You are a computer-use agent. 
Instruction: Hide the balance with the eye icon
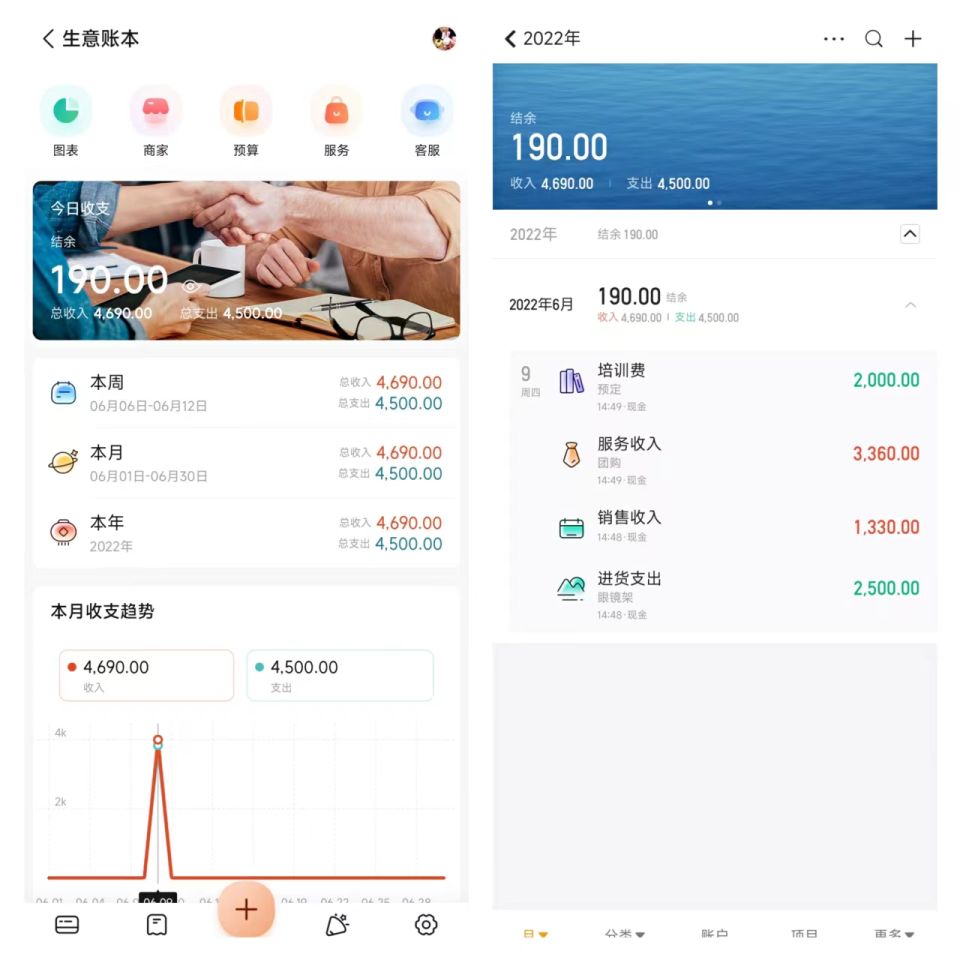[x=190, y=287]
